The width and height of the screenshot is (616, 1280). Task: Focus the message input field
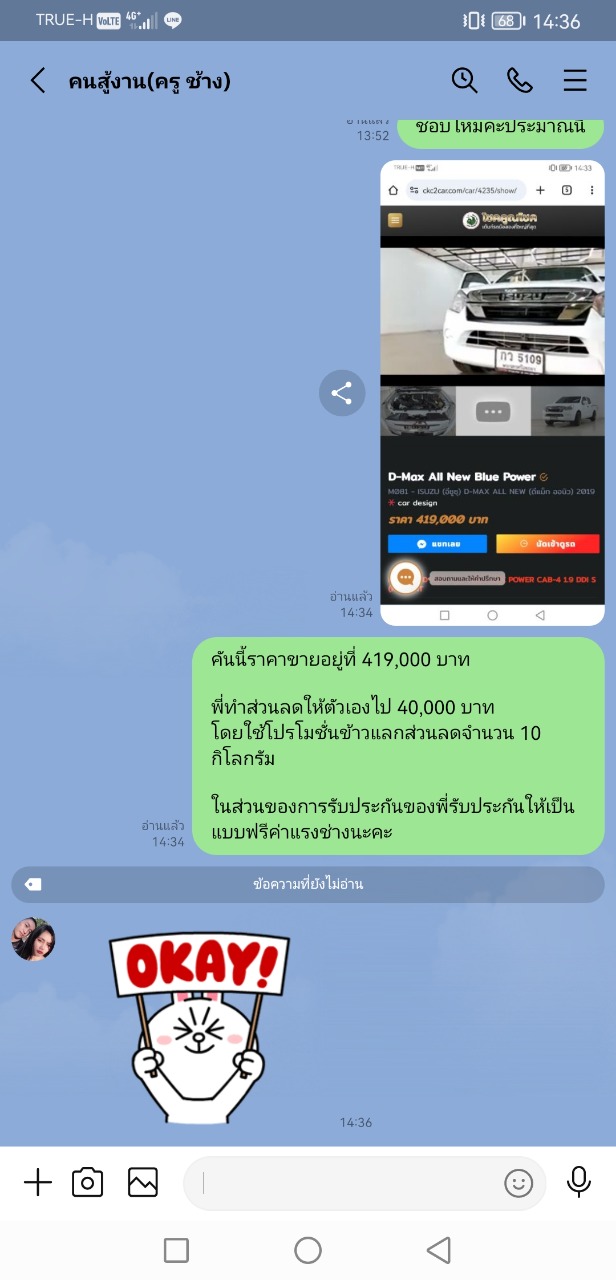coord(345,1183)
